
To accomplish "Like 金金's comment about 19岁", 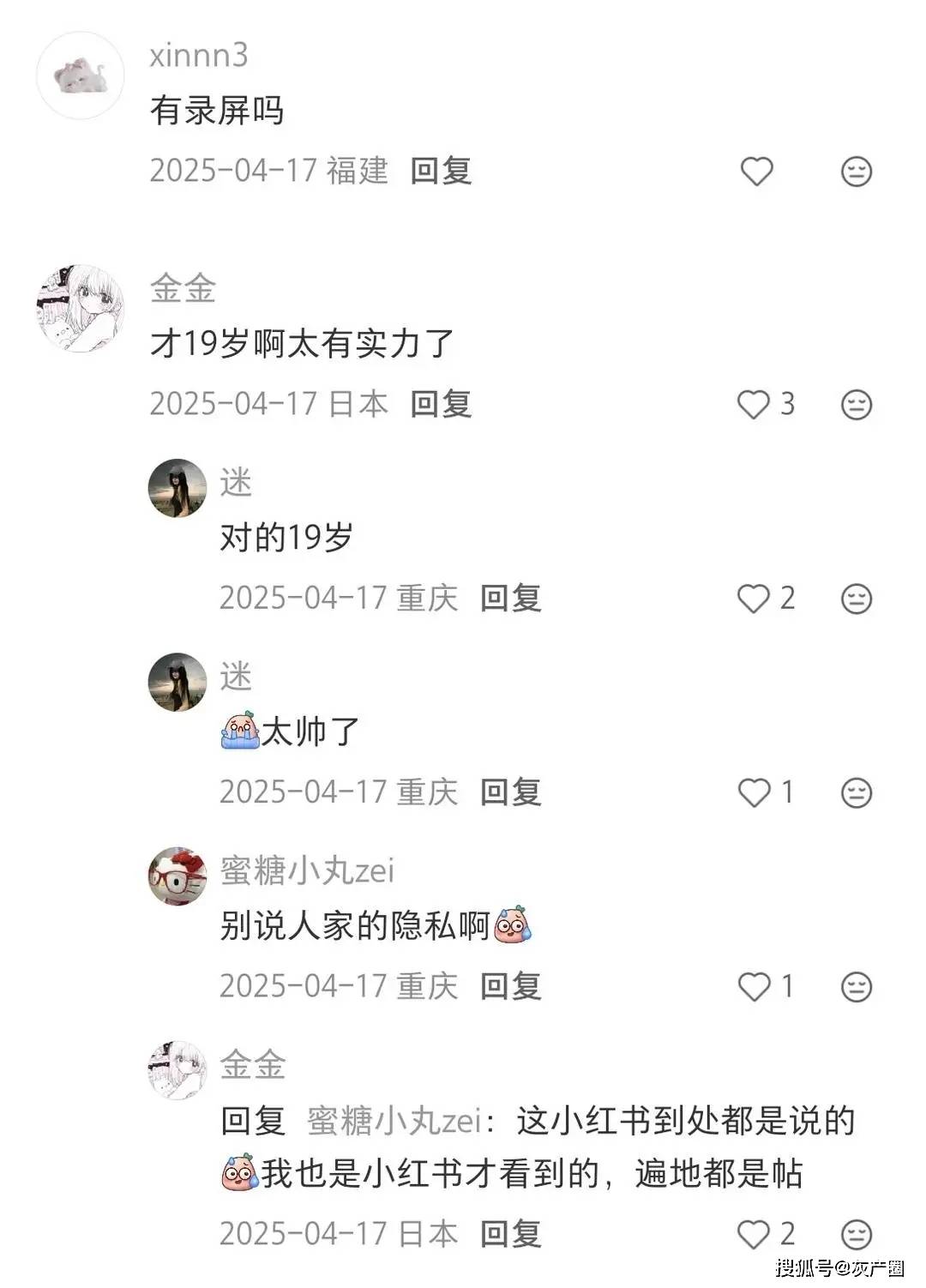I will click(x=755, y=404).
